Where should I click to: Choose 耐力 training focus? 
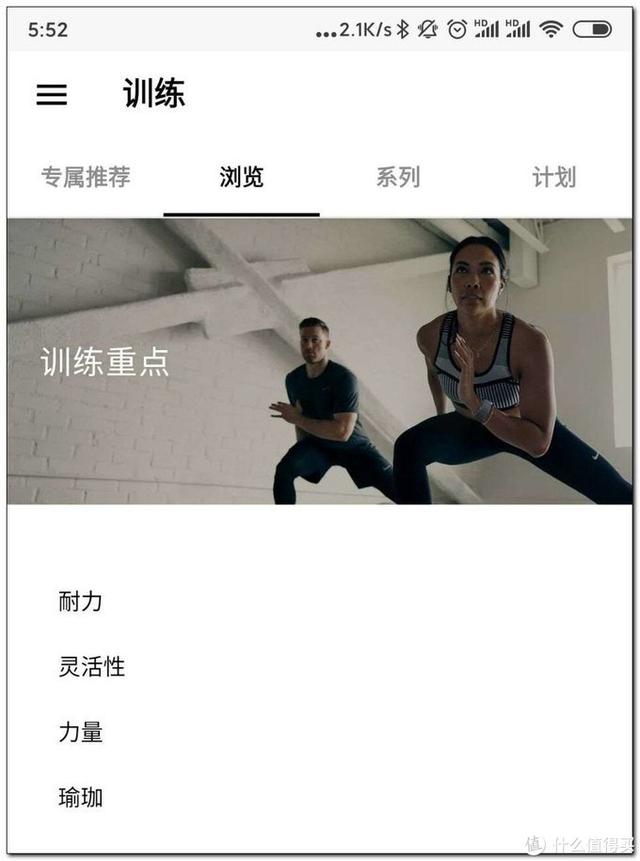tap(81, 602)
